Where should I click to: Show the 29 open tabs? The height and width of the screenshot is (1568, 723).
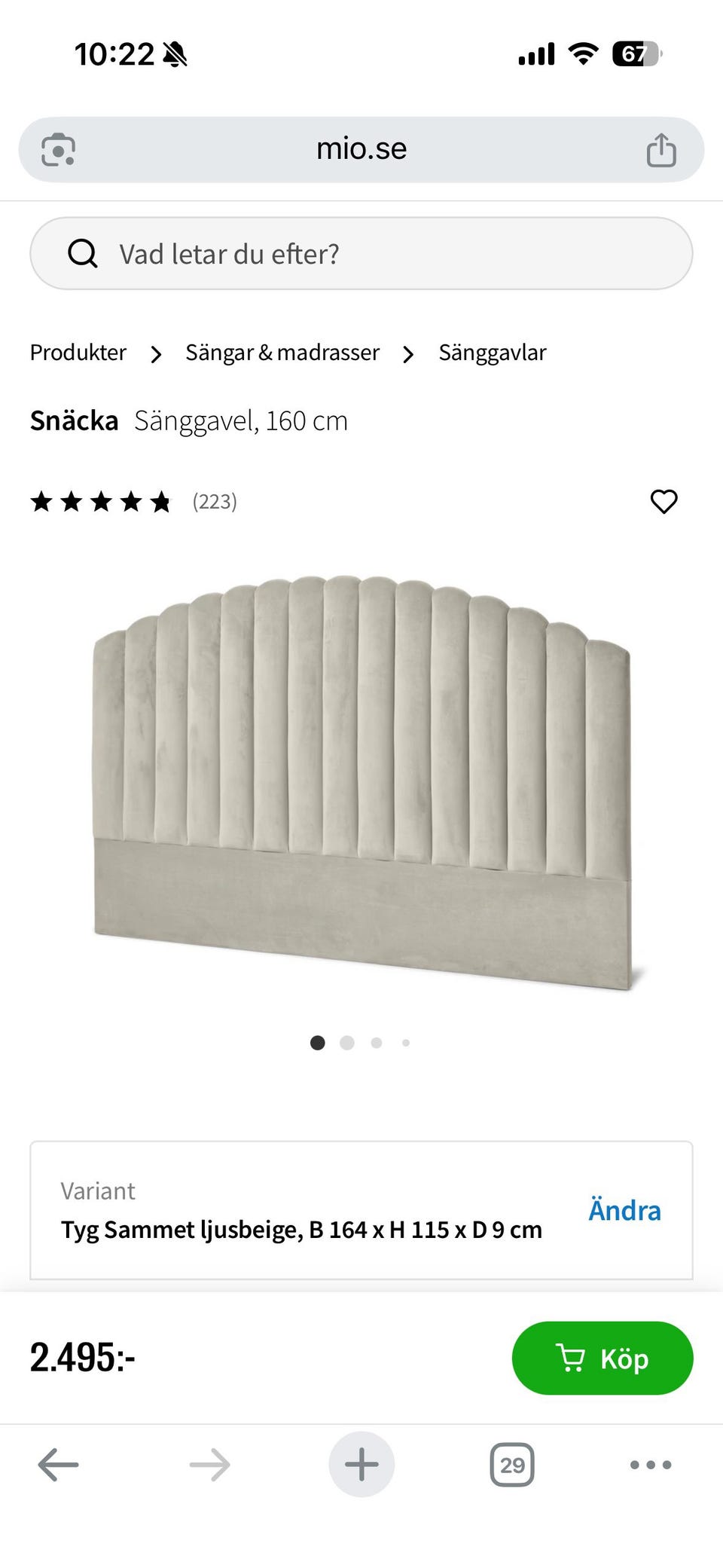(512, 1465)
